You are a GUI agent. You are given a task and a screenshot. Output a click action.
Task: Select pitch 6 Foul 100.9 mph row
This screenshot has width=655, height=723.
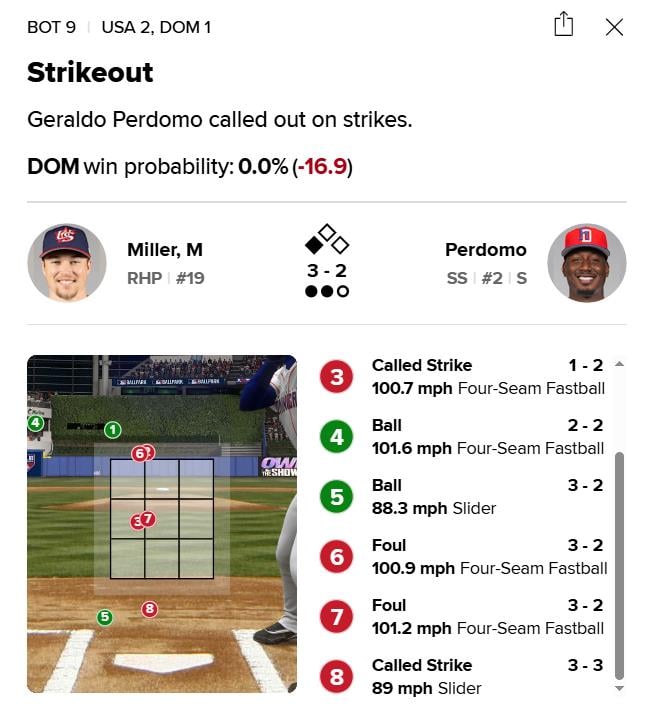pyautogui.click(x=465, y=557)
